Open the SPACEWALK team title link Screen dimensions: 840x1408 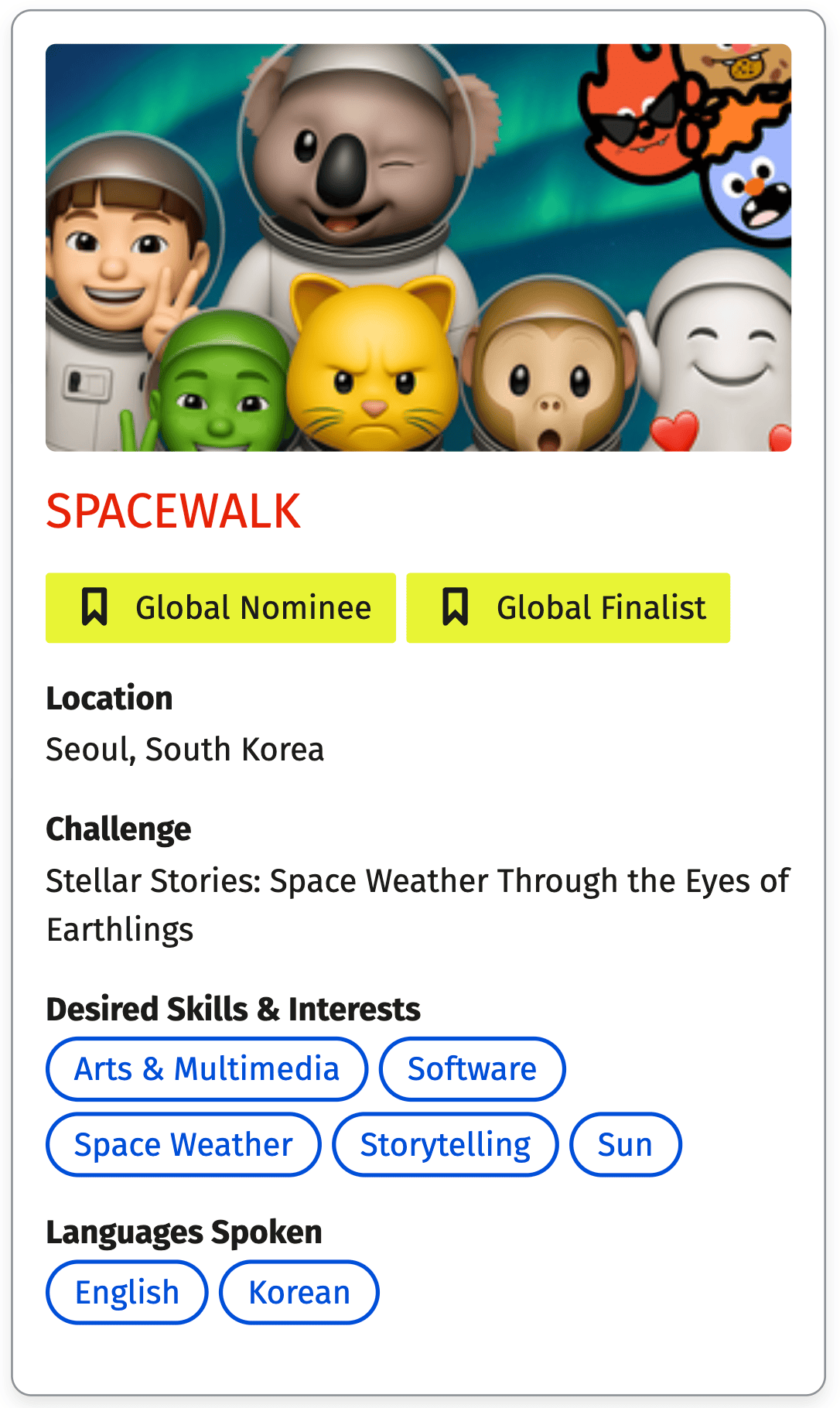(173, 512)
